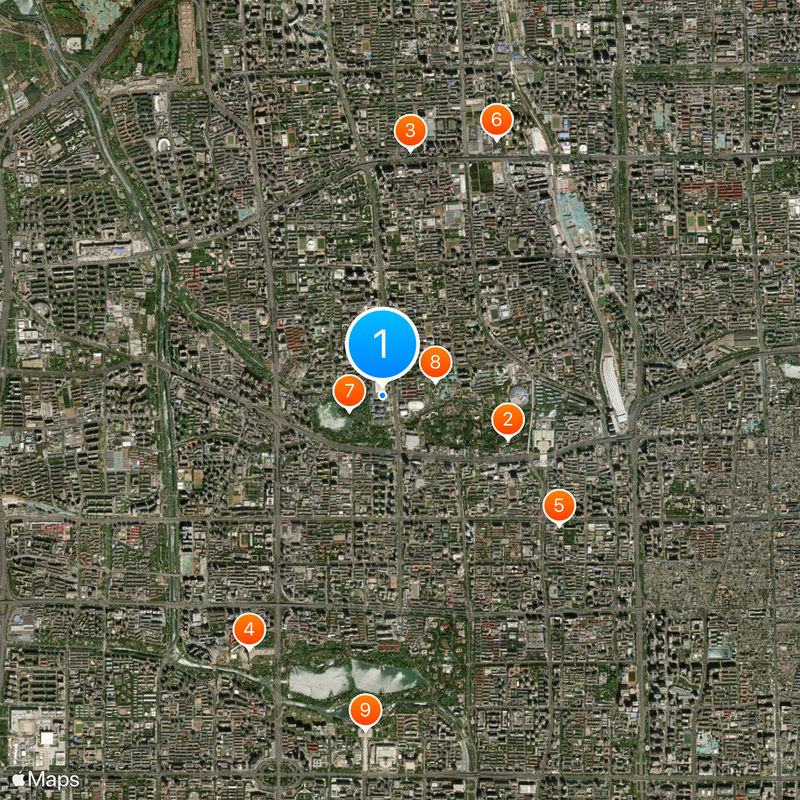800x800 pixels.
Task: Select location marker 9
Action: coord(366,710)
